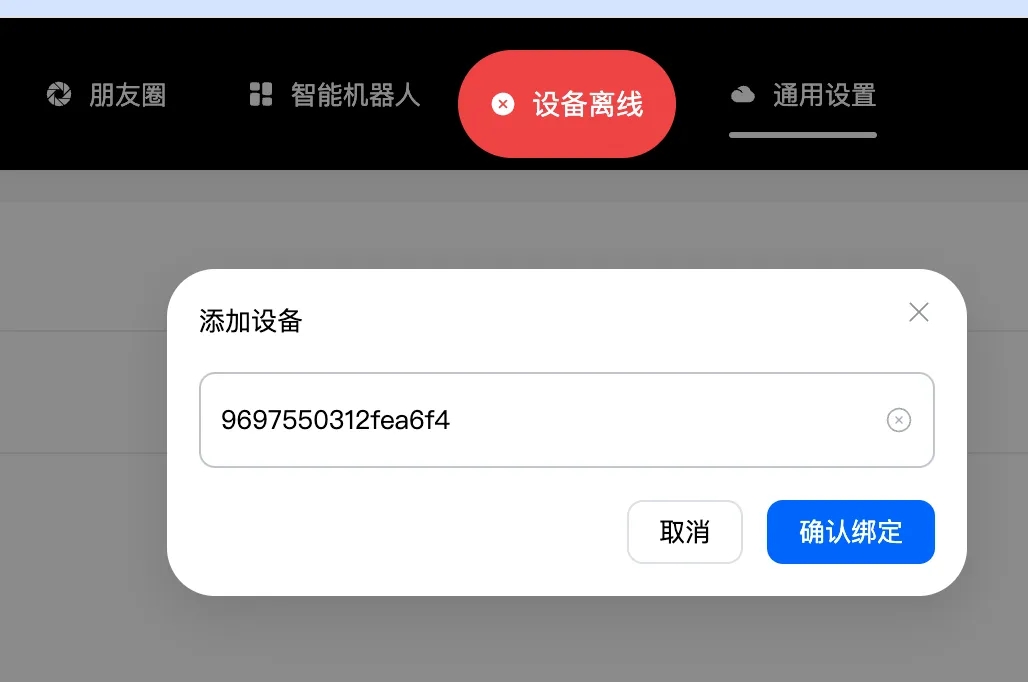The image size is (1028, 682).
Task: Open the 智能机器人 tab
Action: [335, 96]
